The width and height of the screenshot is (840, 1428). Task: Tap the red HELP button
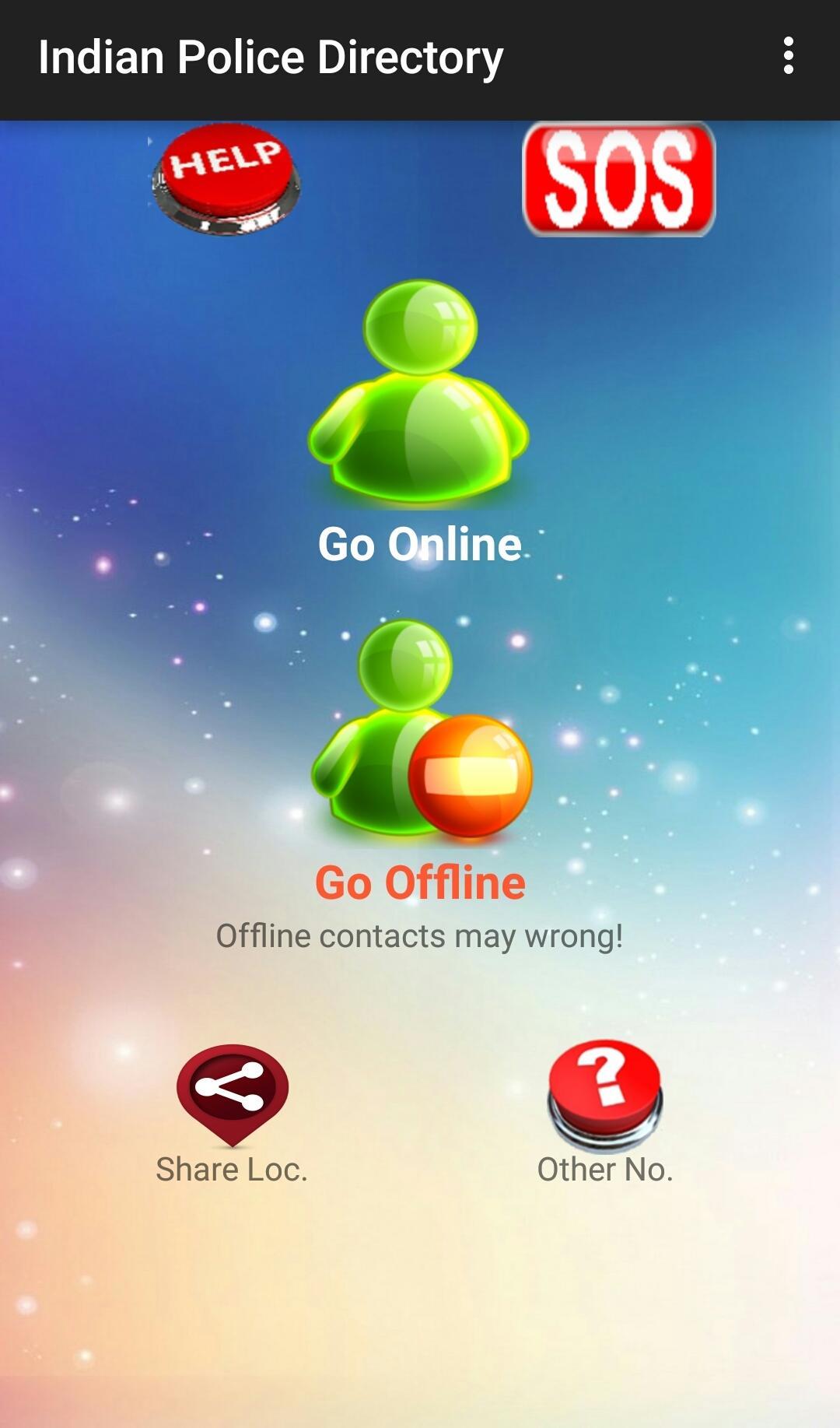click(226, 180)
